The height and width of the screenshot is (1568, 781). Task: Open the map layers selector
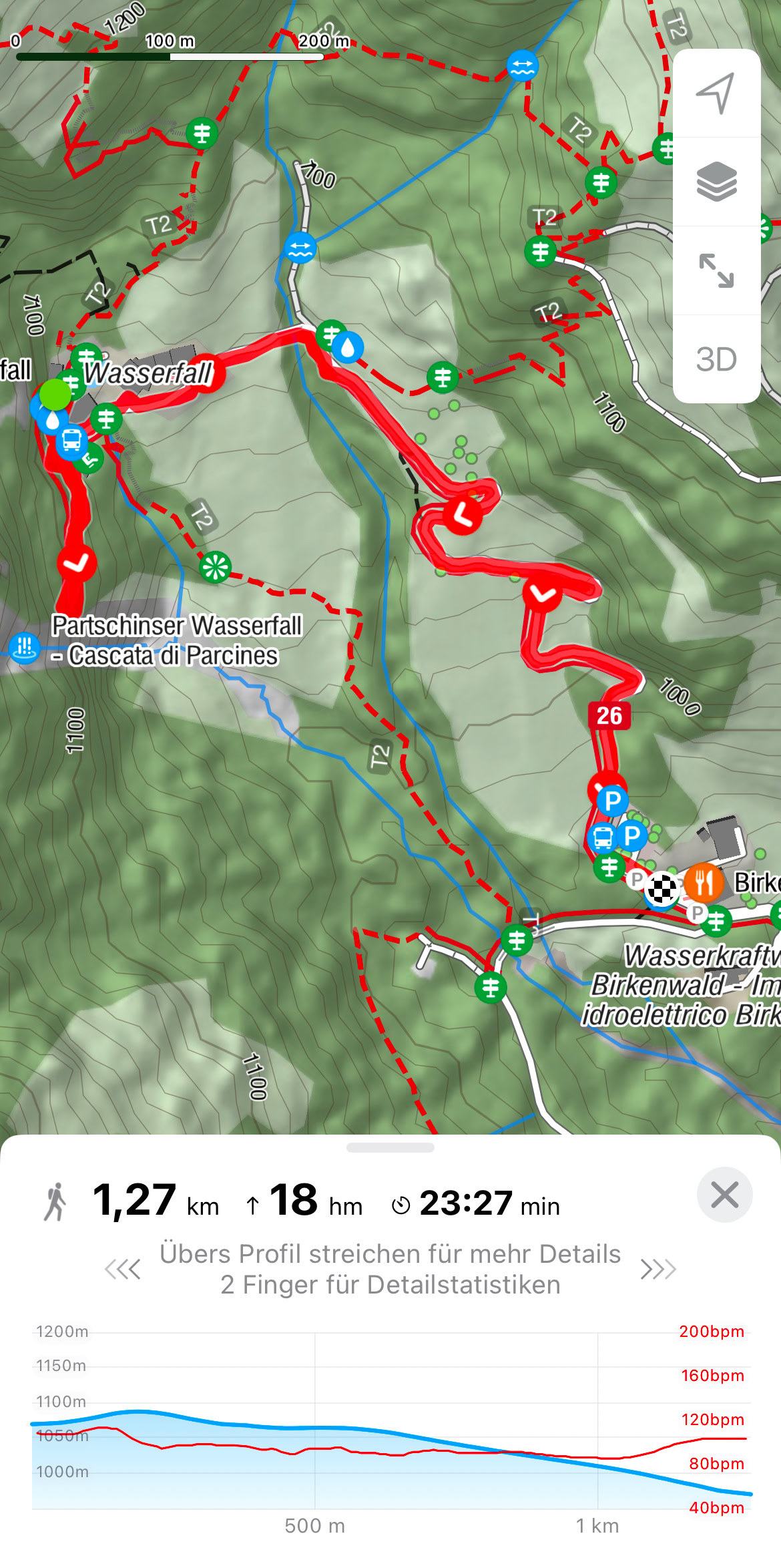point(716,182)
